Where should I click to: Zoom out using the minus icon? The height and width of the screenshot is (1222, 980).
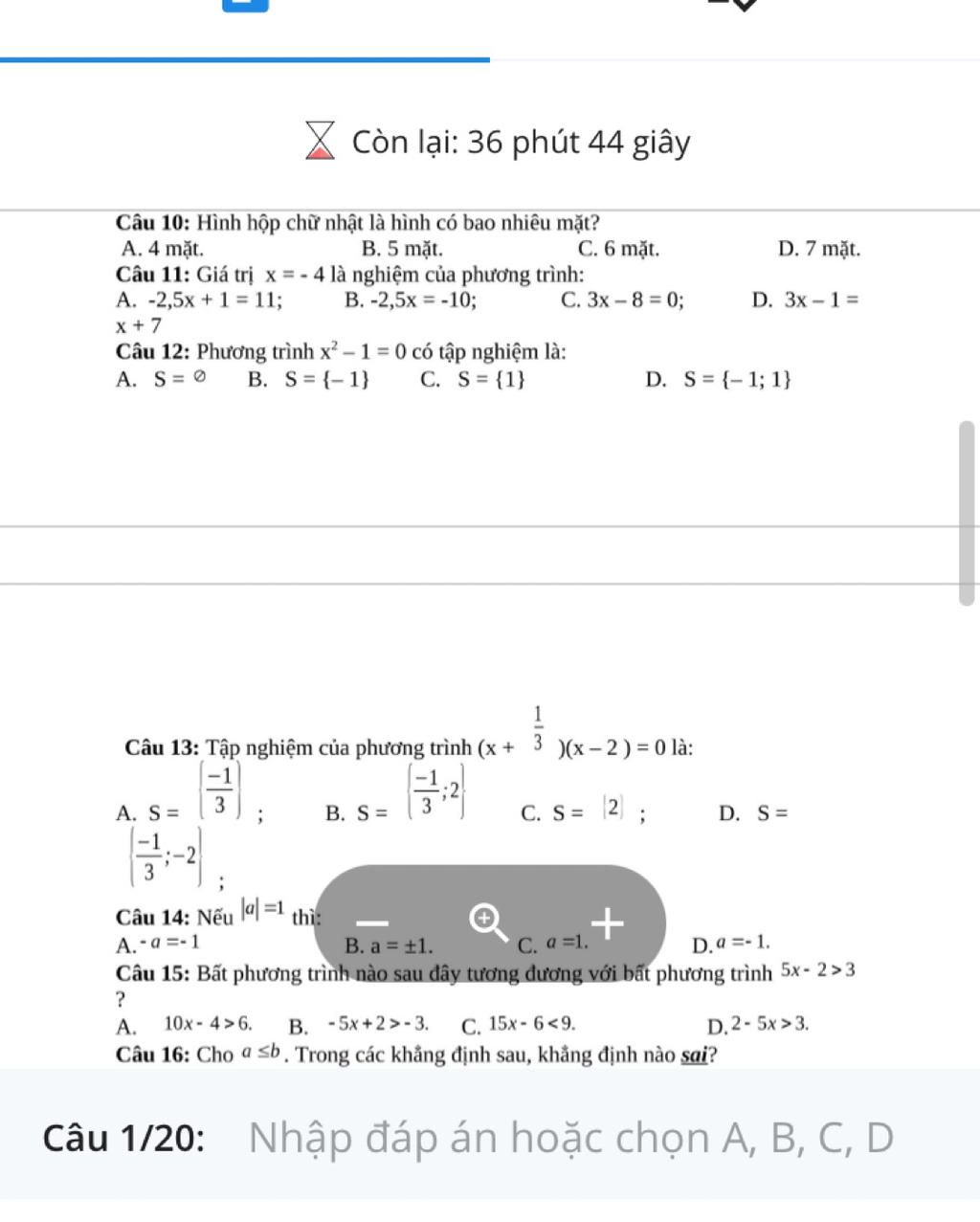pos(371,922)
